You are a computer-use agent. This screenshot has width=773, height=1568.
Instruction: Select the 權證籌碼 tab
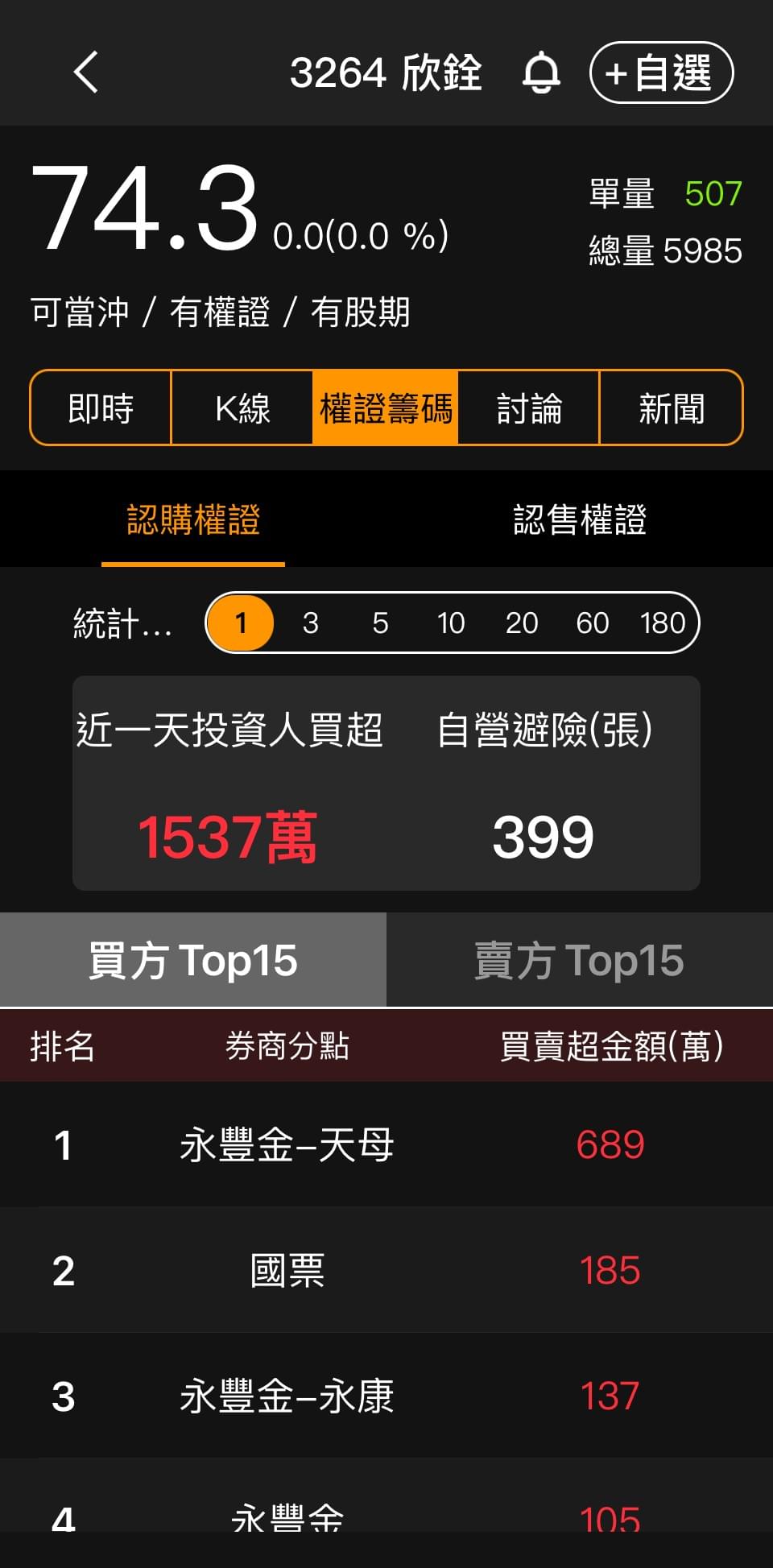tap(386, 408)
